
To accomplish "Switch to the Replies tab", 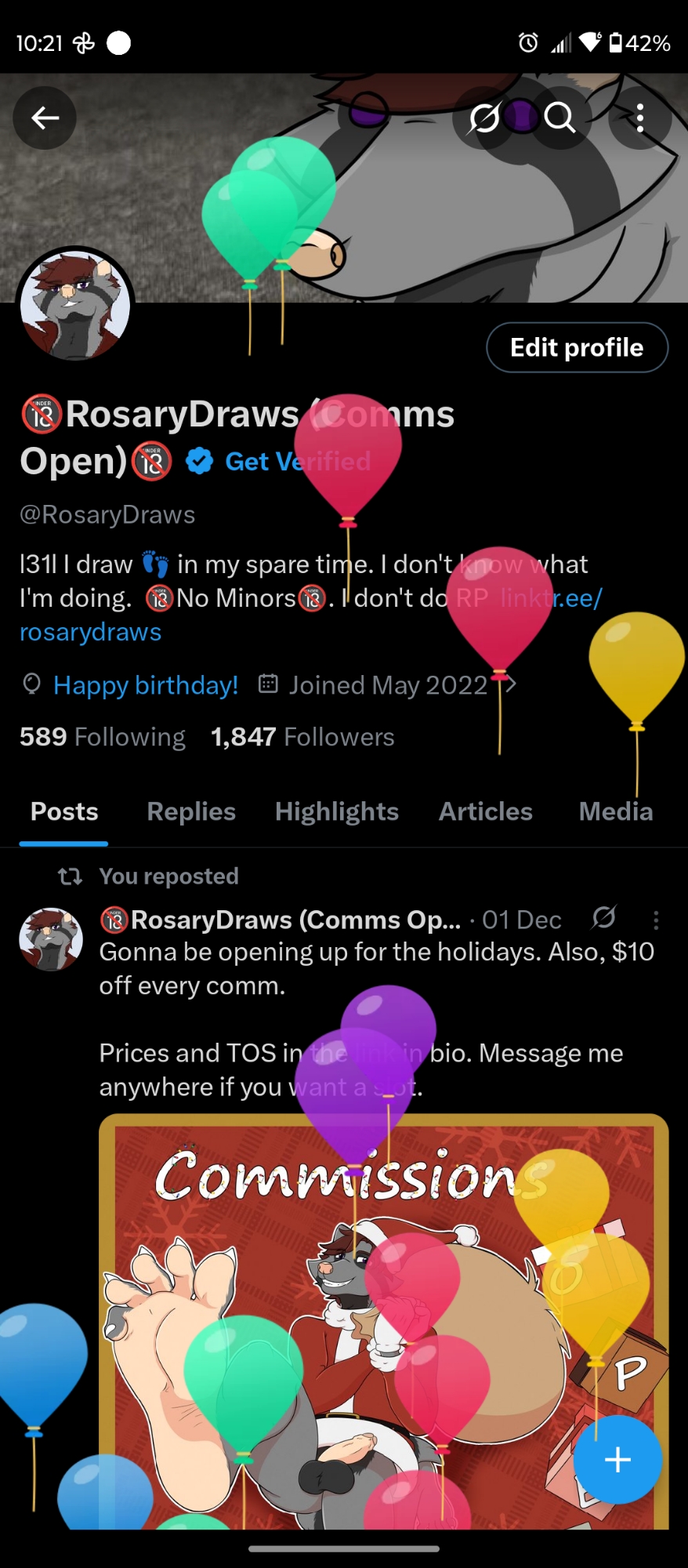I will pyautogui.click(x=191, y=811).
